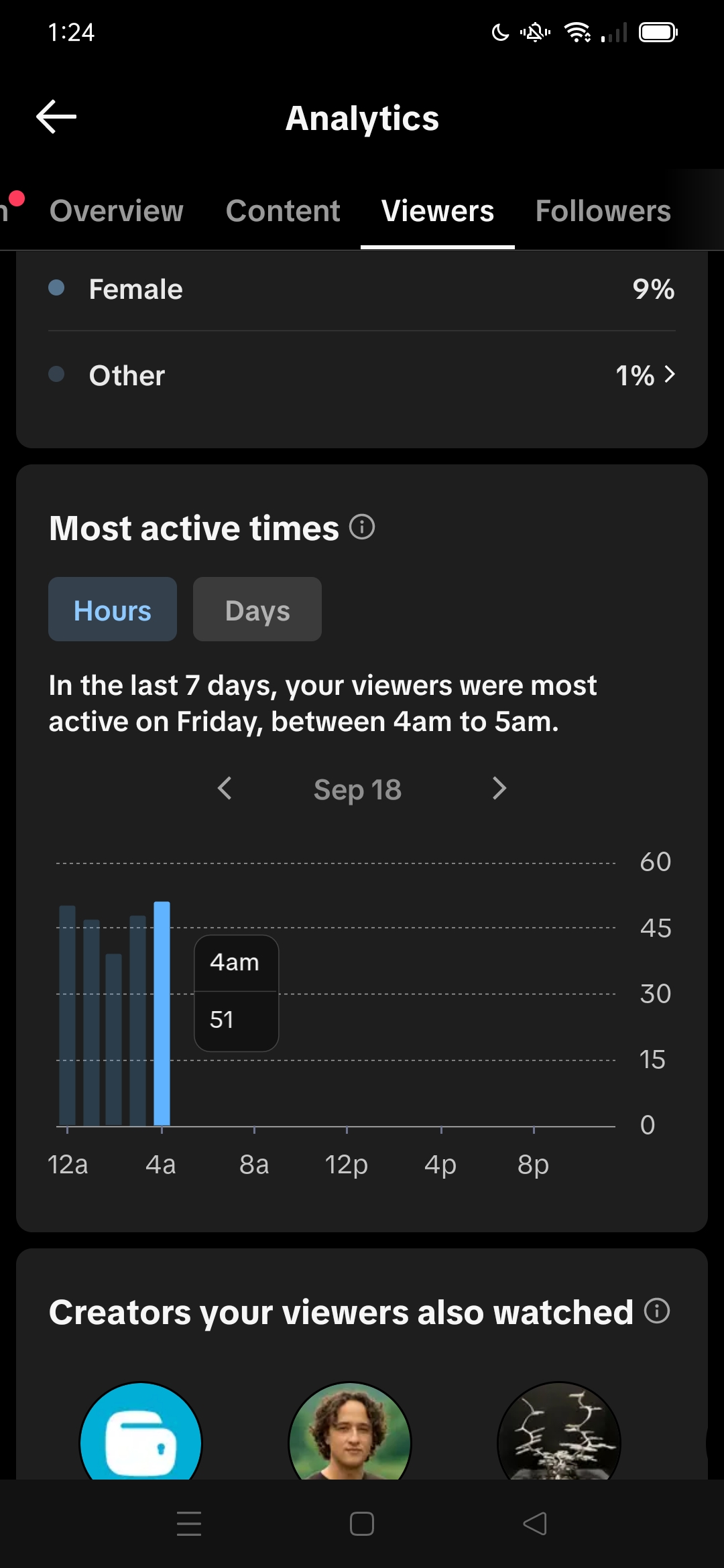Open info icon beside Most active times

362,527
